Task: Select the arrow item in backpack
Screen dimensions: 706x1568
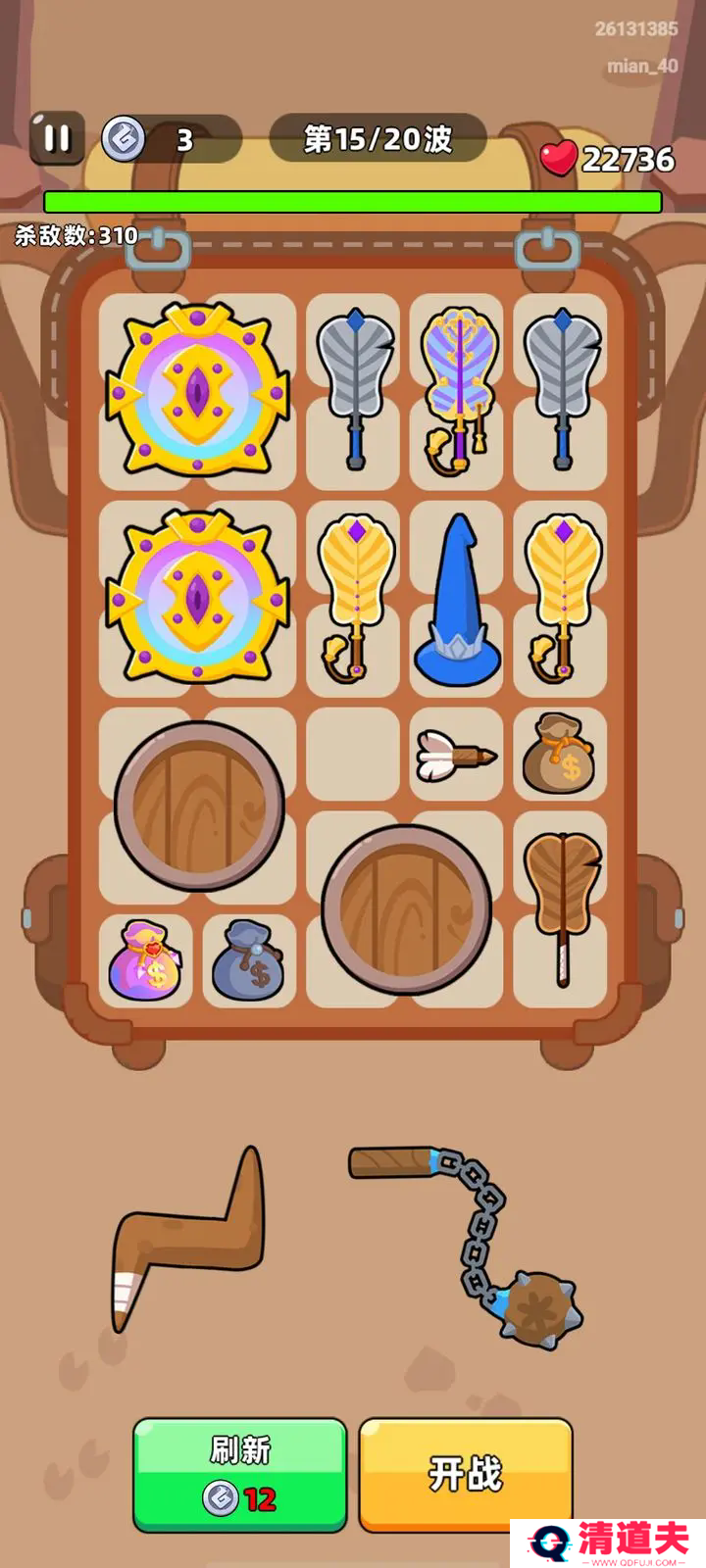Action: click(x=456, y=755)
